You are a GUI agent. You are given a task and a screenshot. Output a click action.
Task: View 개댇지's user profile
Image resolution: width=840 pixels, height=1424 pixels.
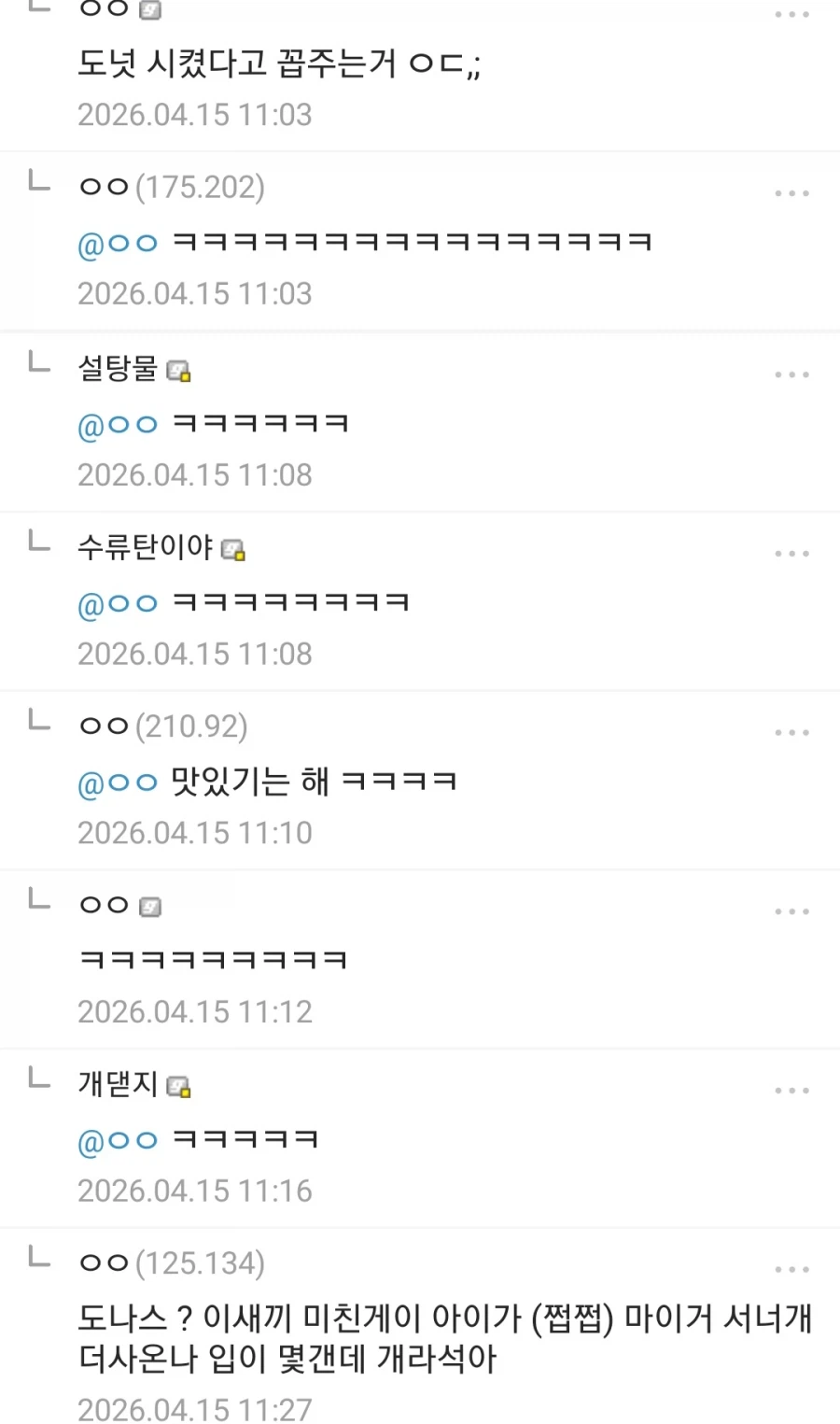pos(119,1084)
